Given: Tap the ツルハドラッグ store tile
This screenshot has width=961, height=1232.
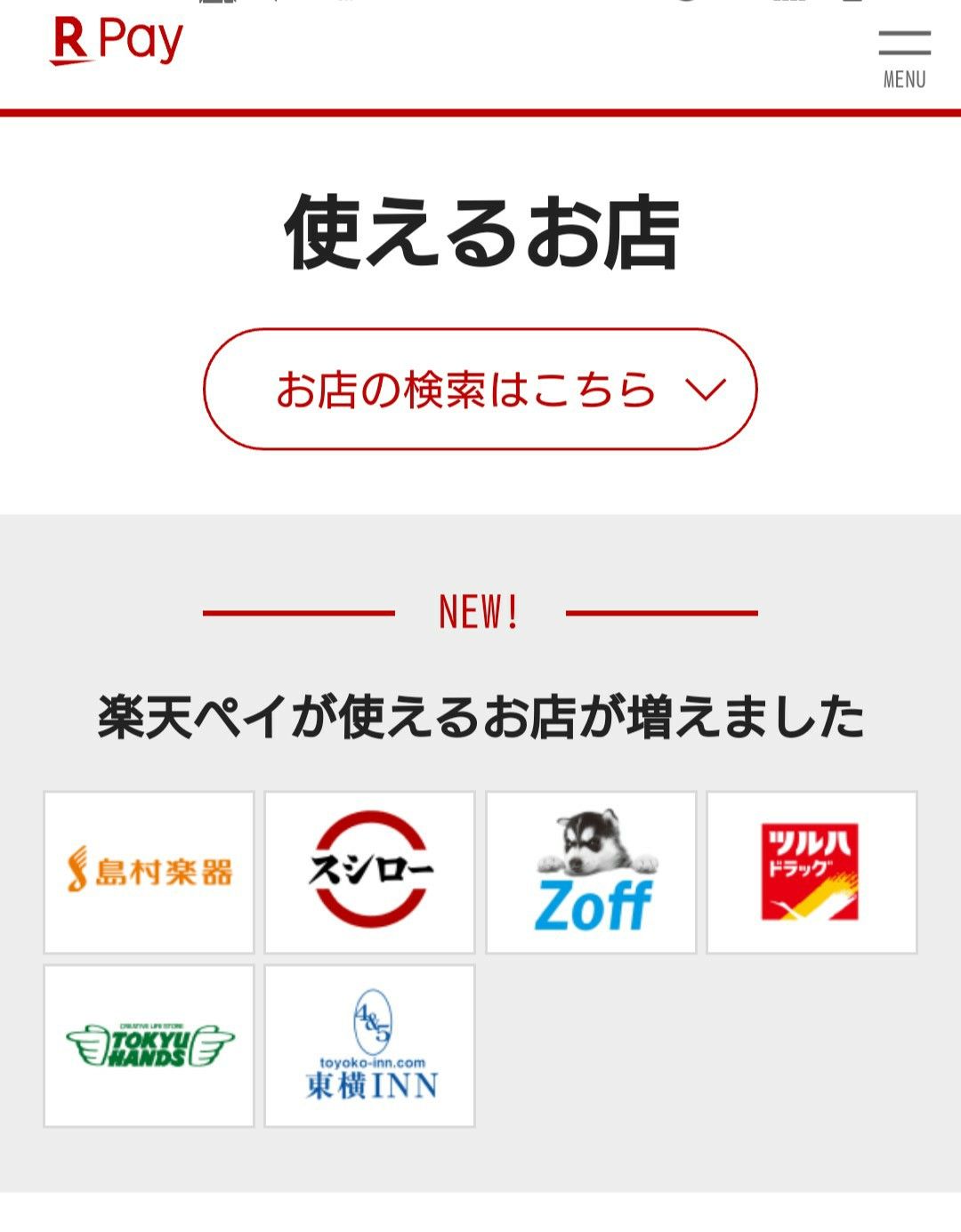Looking at the screenshot, I should [812, 872].
